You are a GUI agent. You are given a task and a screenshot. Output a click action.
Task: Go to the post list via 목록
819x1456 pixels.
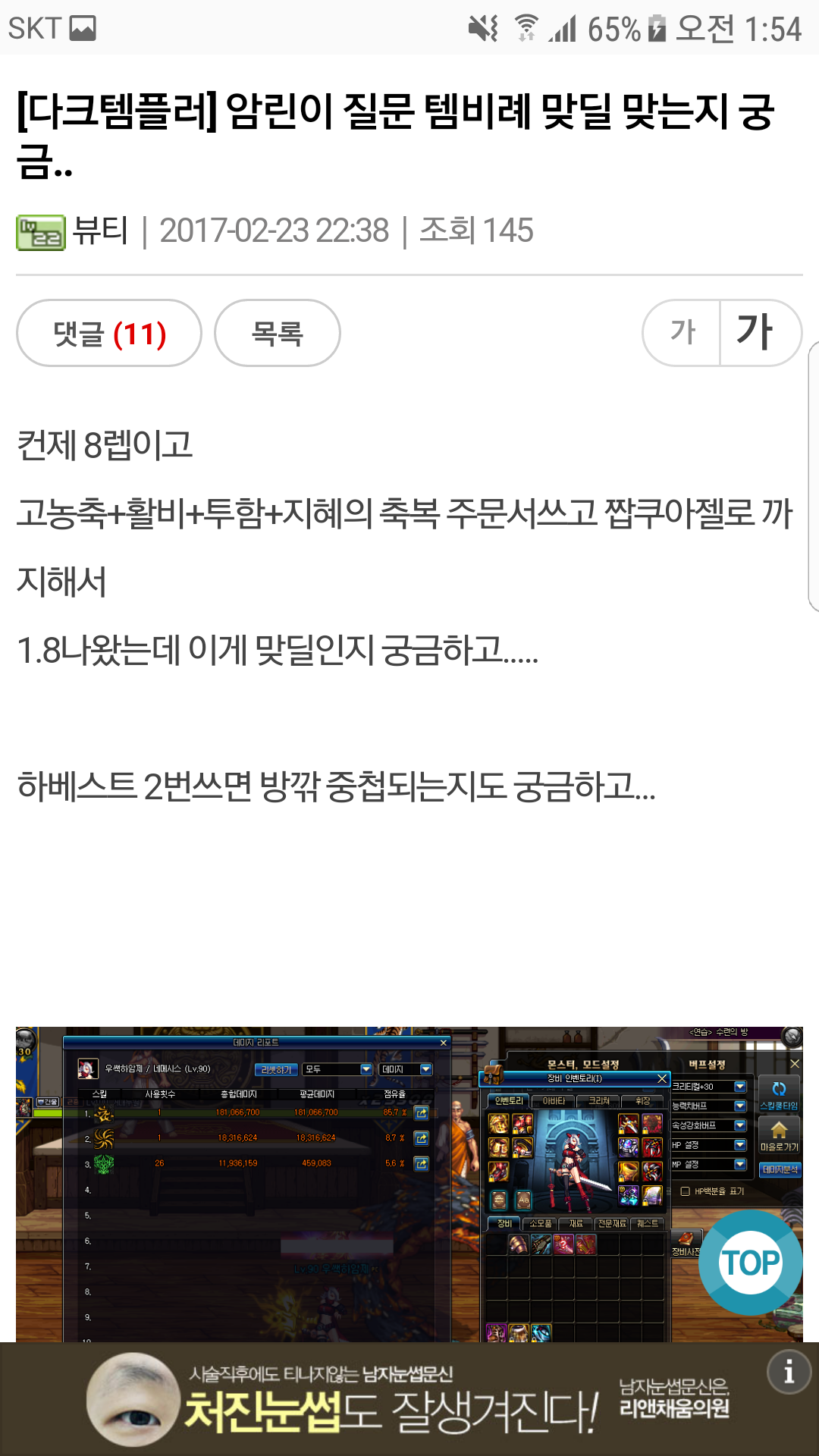[x=278, y=333]
